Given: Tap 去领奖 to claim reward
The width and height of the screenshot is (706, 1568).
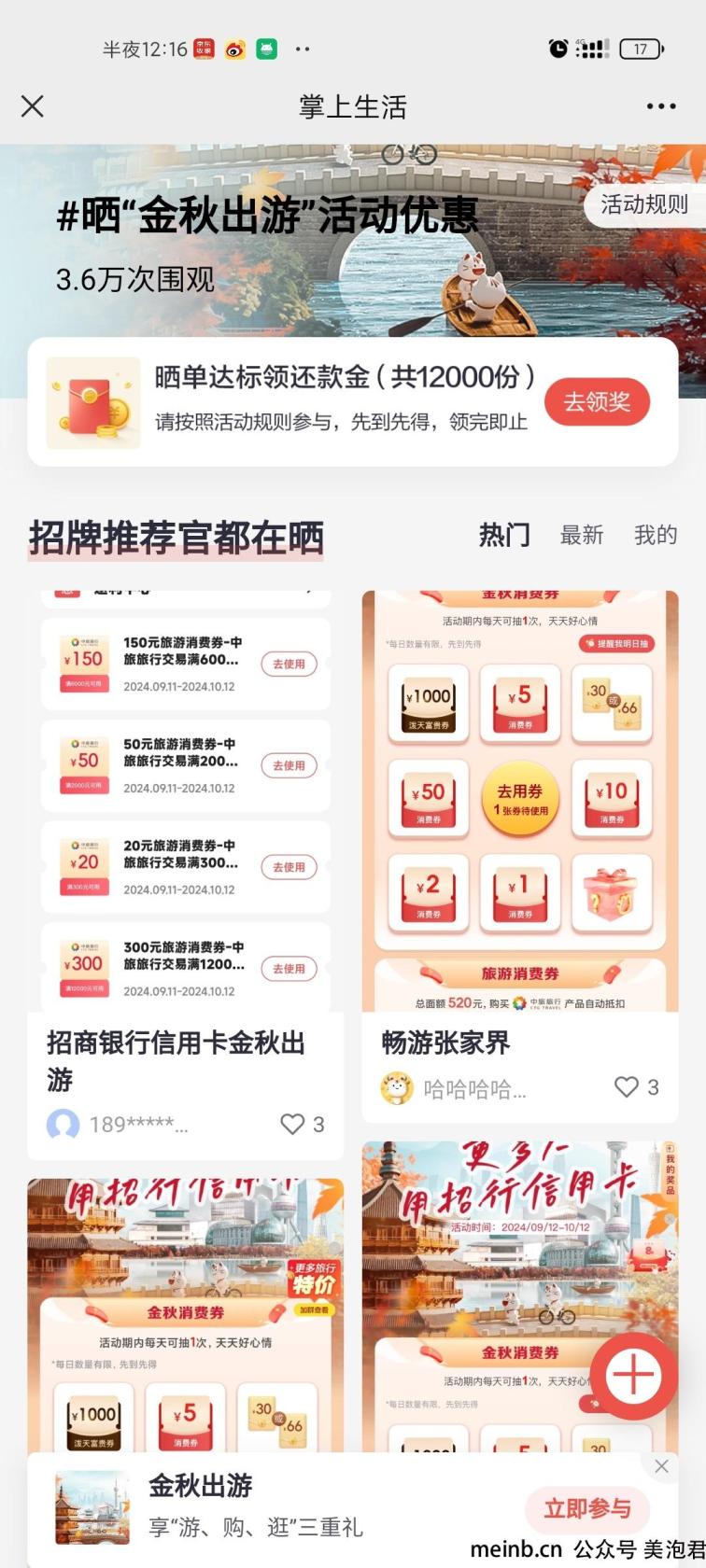Looking at the screenshot, I should (x=597, y=402).
